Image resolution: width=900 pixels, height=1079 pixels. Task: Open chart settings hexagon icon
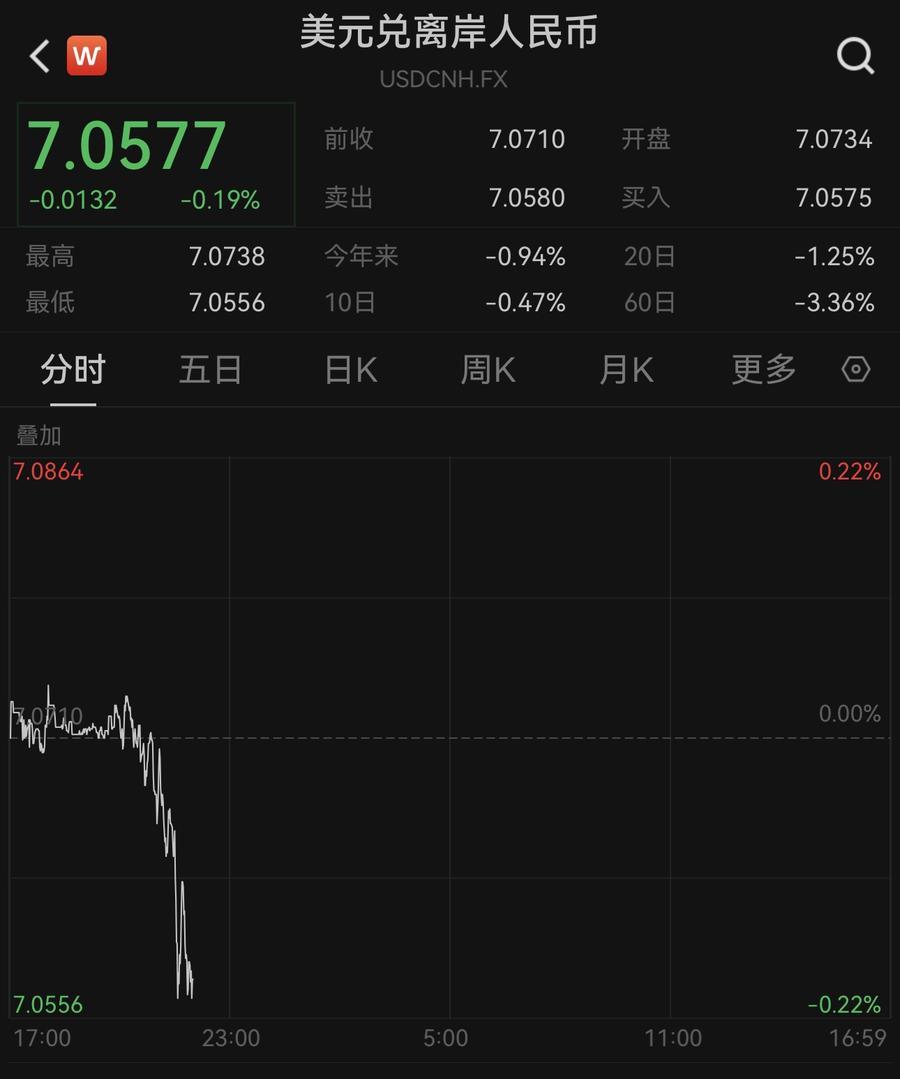[x=855, y=370]
